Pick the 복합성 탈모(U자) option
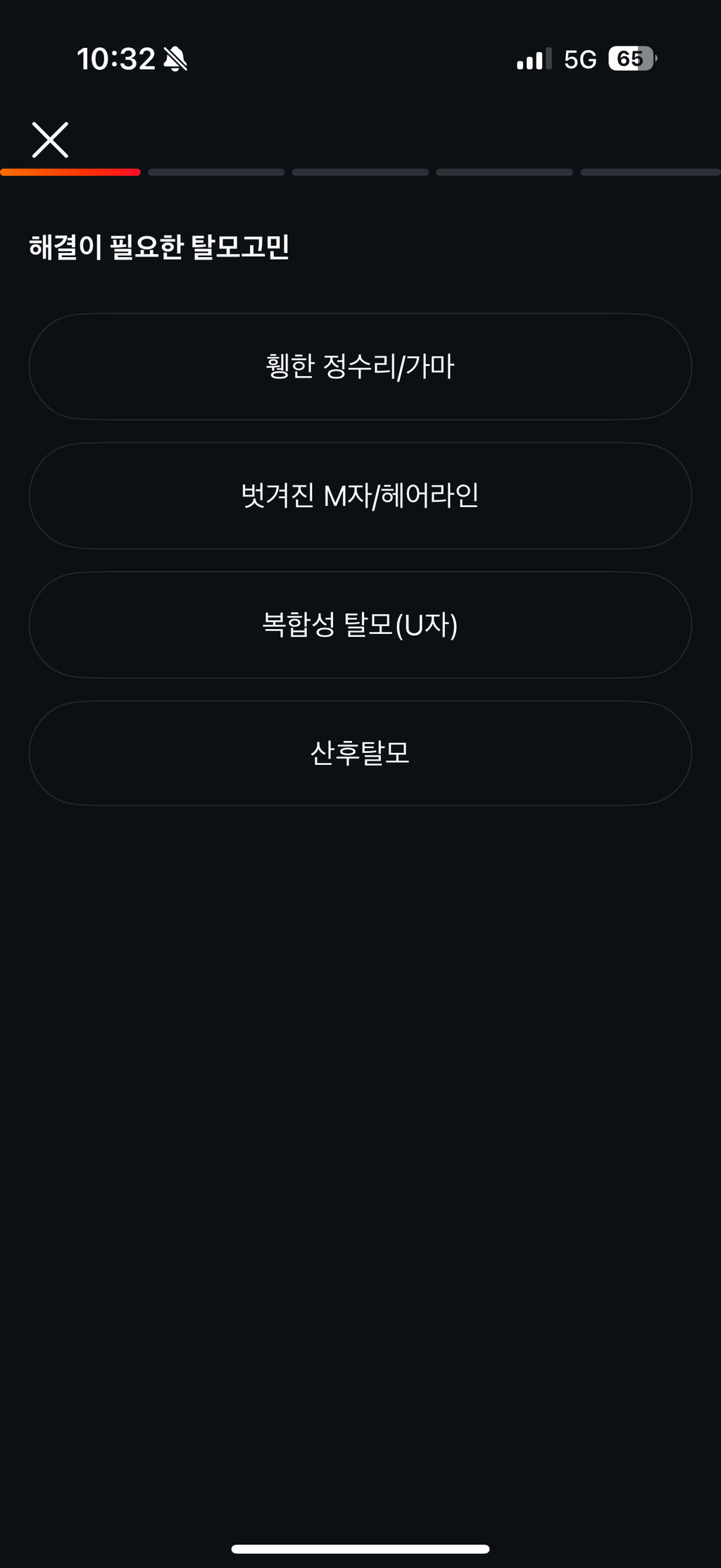Image resolution: width=721 pixels, height=1568 pixels. pyautogui.click(x=360, y=625)
